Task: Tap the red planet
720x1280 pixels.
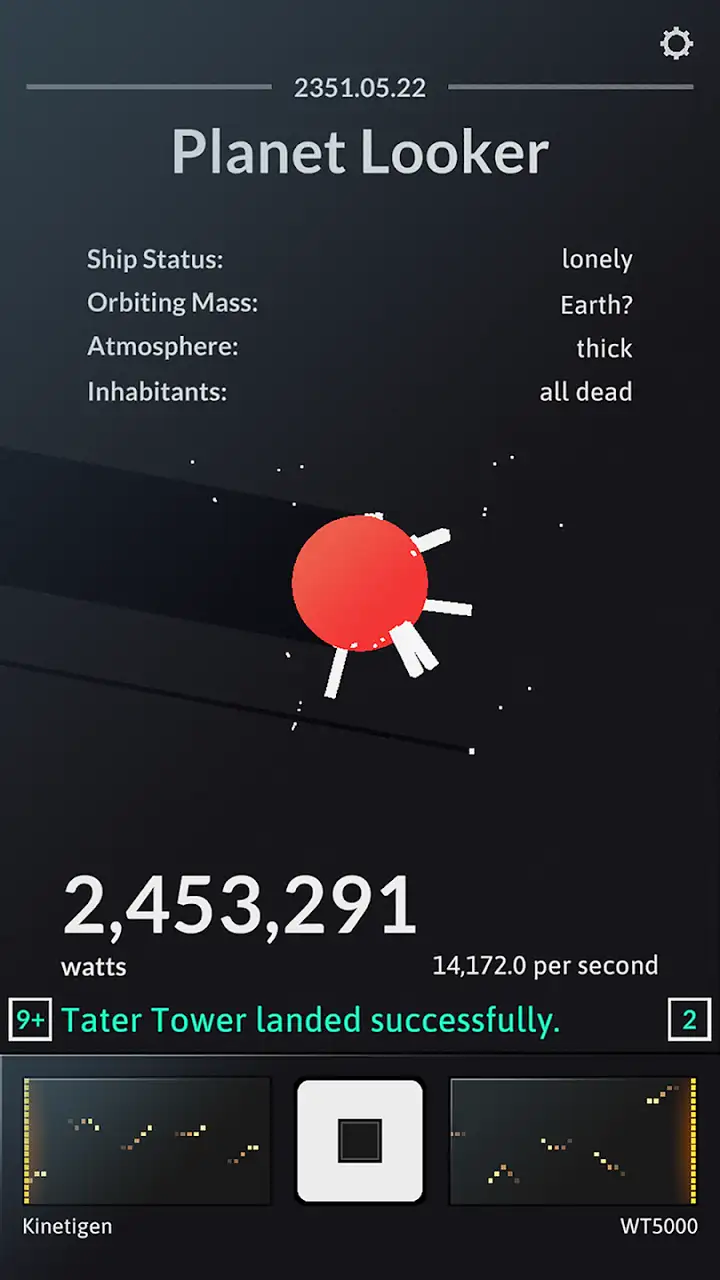Action: pos(360,583)
